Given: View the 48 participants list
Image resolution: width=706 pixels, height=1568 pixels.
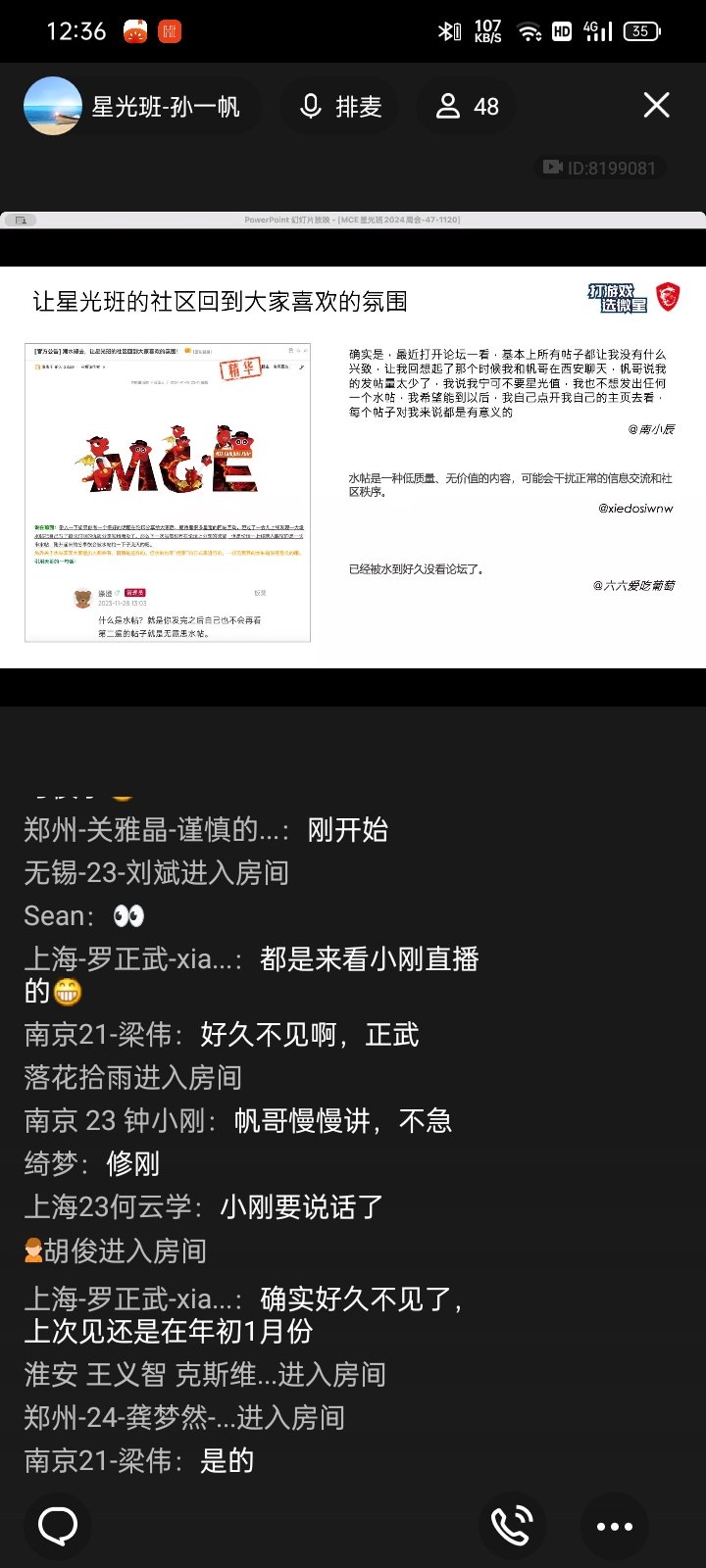Looking at the screenshot, I should (467, 106).
